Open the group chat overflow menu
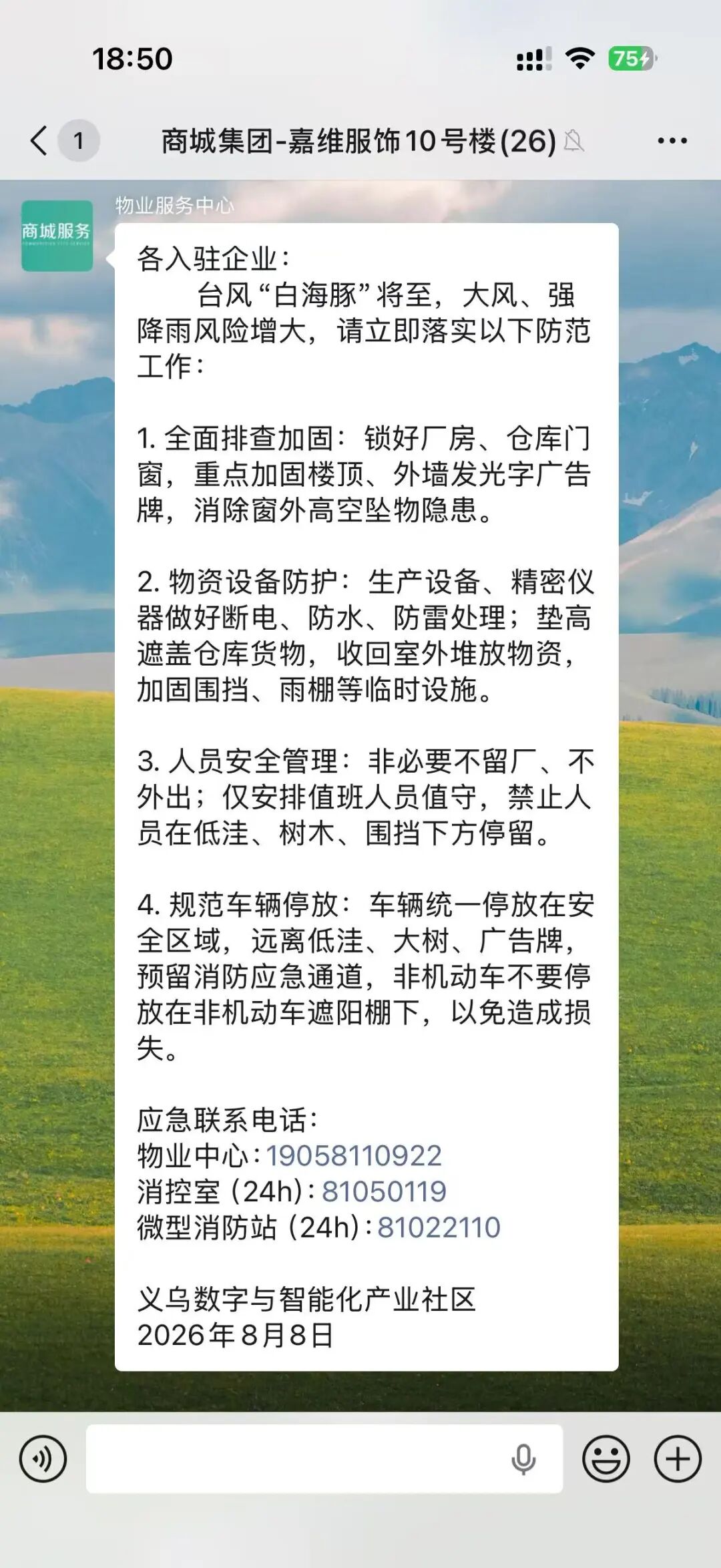Screen dimensions: 721x1568 click(x=672, y=141)
